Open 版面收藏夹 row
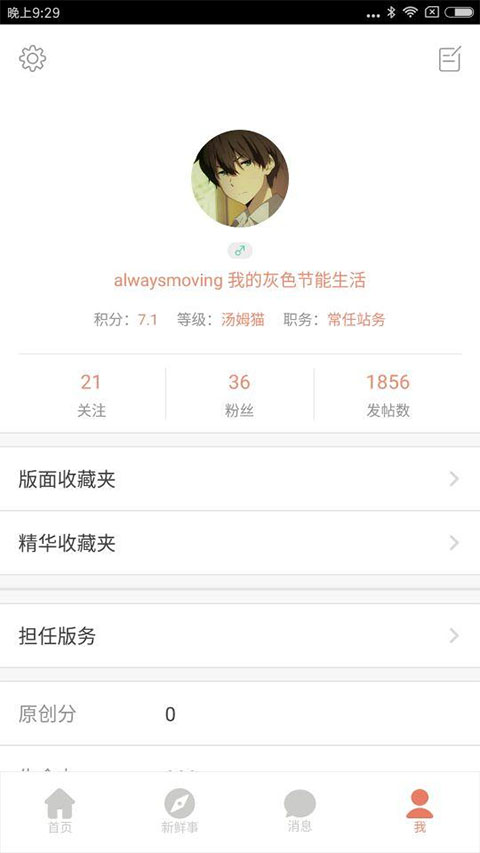Viewport: 480px width, 853px height. point(240,479)
